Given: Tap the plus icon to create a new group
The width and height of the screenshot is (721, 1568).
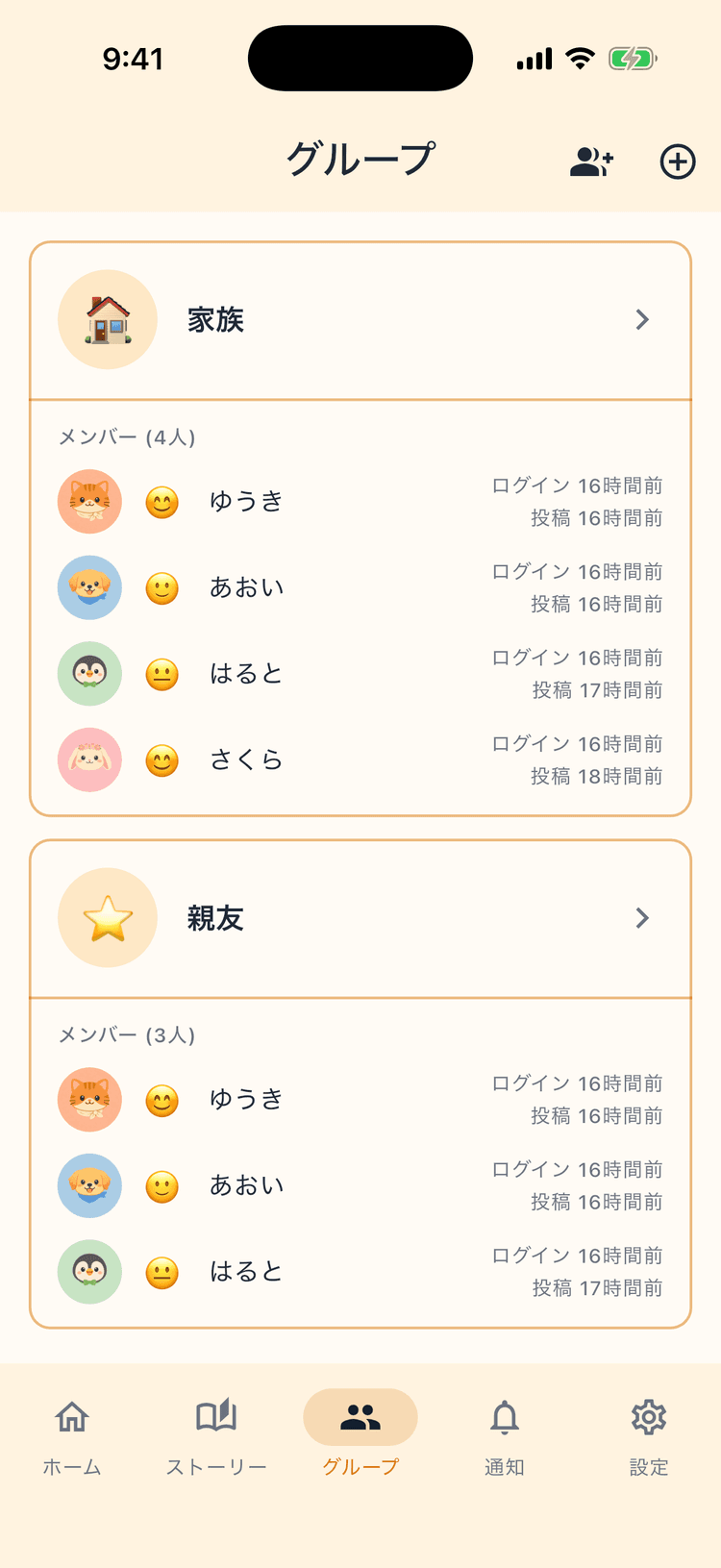Looking at the screenshot, I should pos(679,162).
